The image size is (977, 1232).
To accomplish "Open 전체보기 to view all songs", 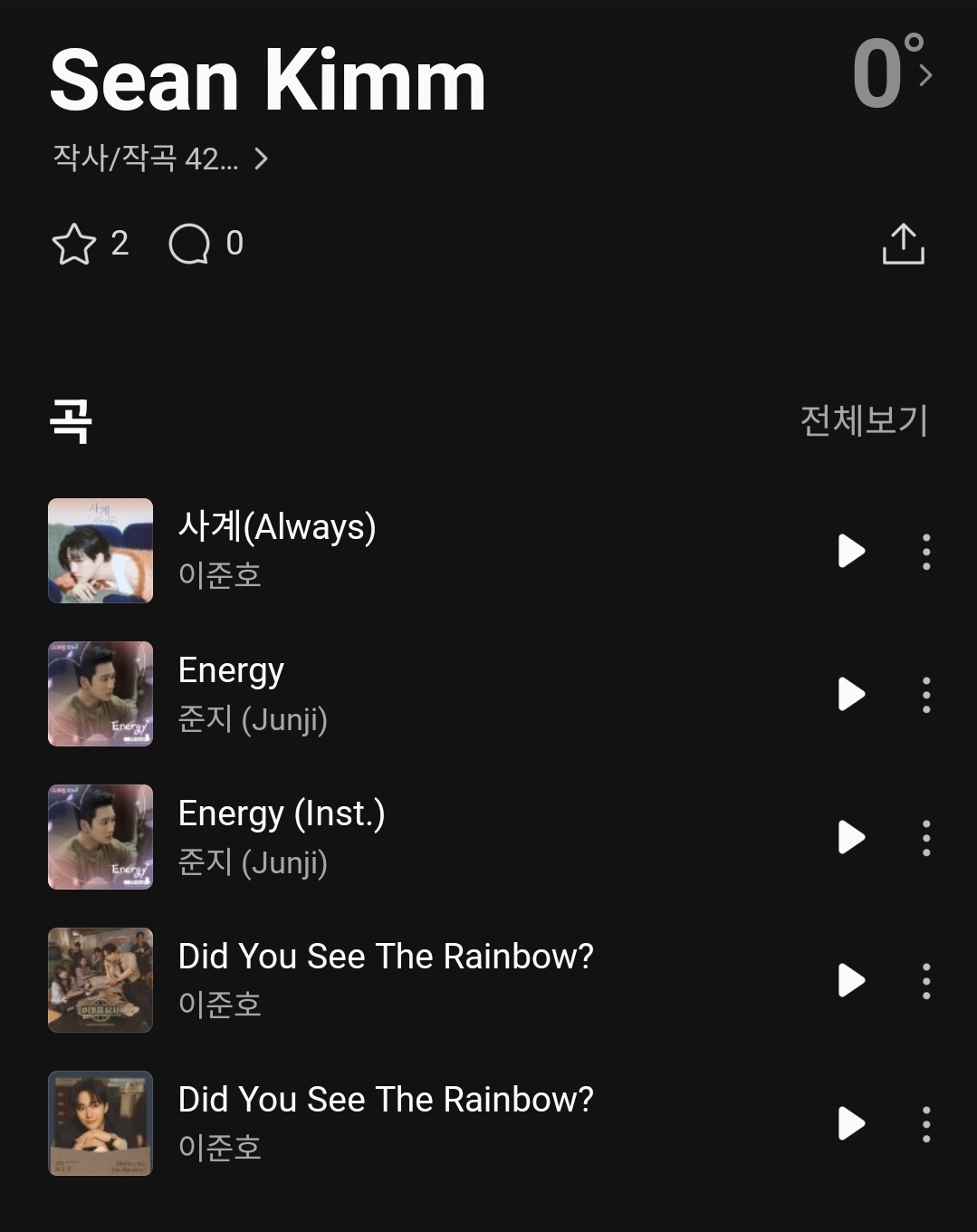I will coord(863,419).
